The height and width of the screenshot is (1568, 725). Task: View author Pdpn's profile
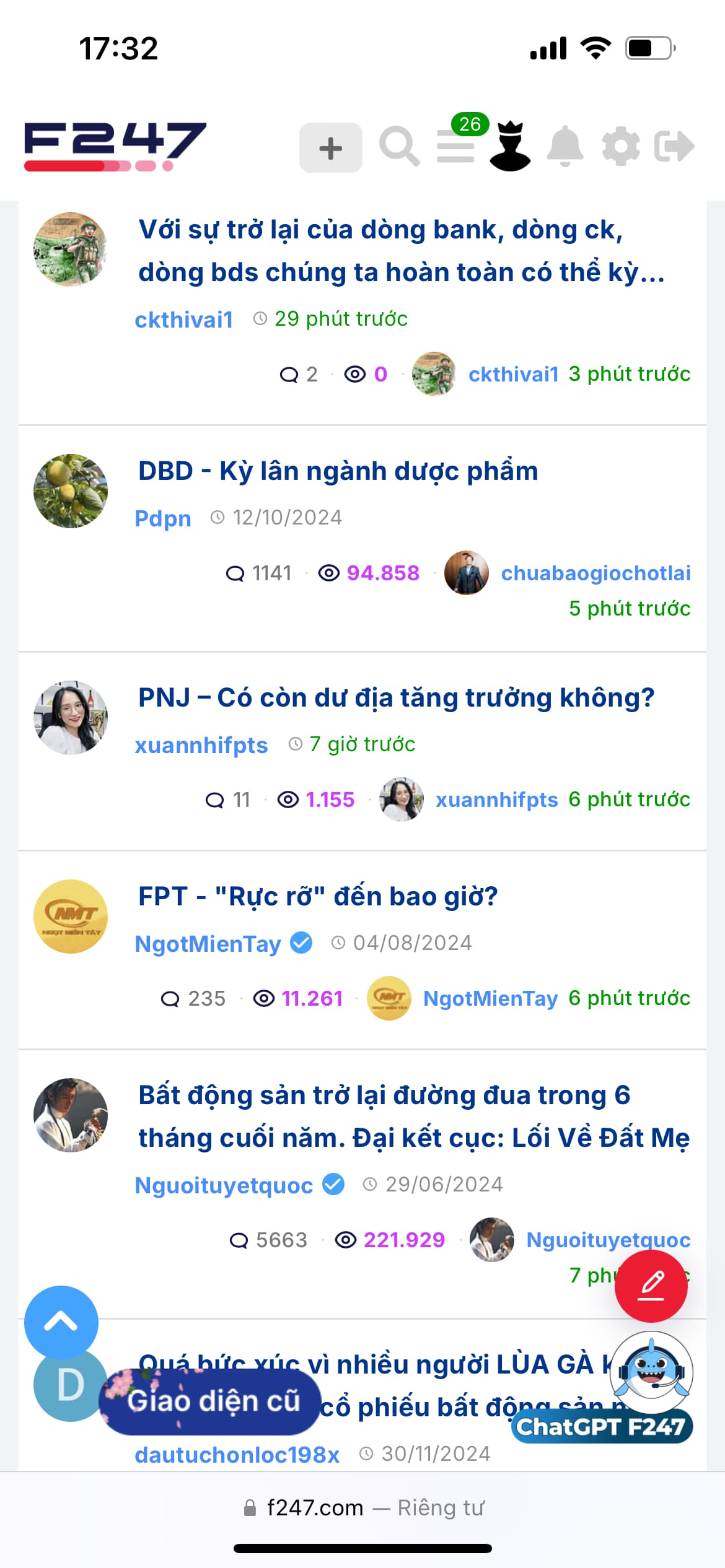point(163,518)
